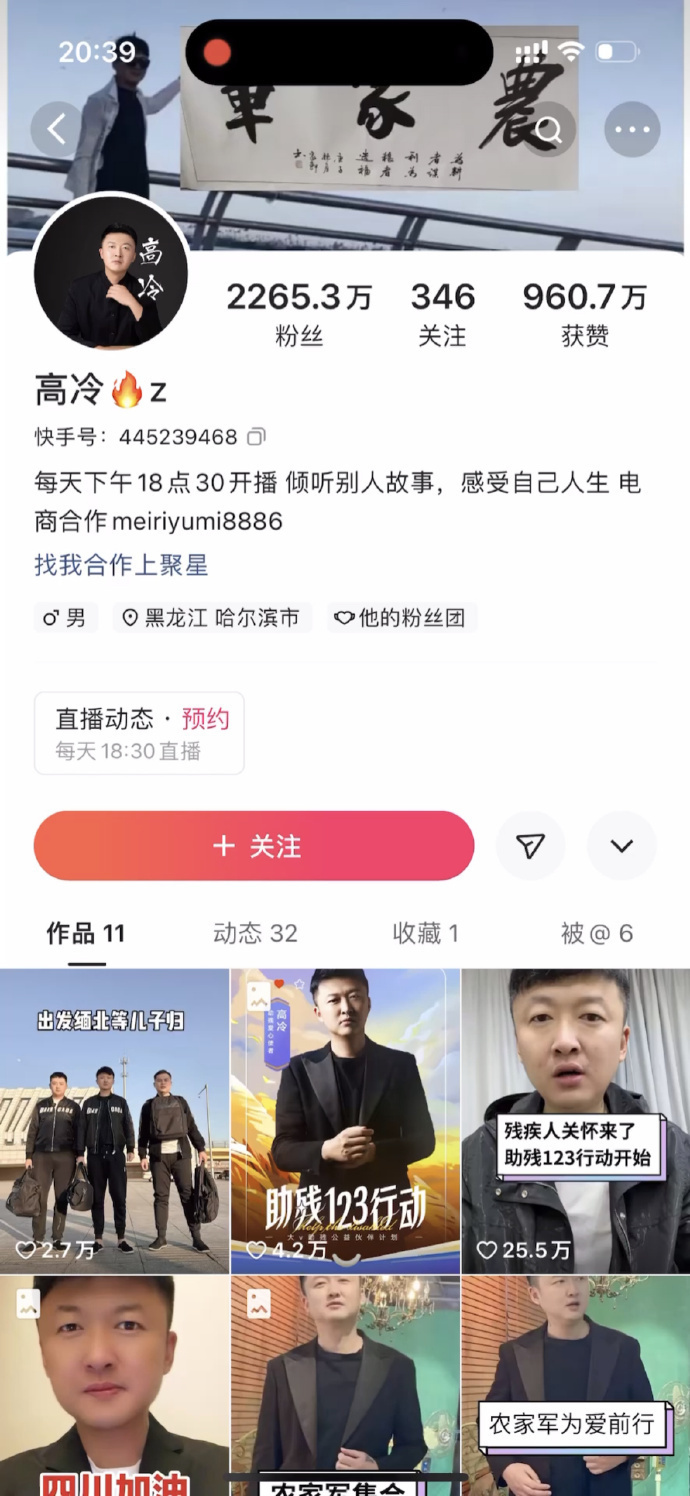Open the three-dot overflow menu
The image size is (690, 1496).
(x=632, y=129)
